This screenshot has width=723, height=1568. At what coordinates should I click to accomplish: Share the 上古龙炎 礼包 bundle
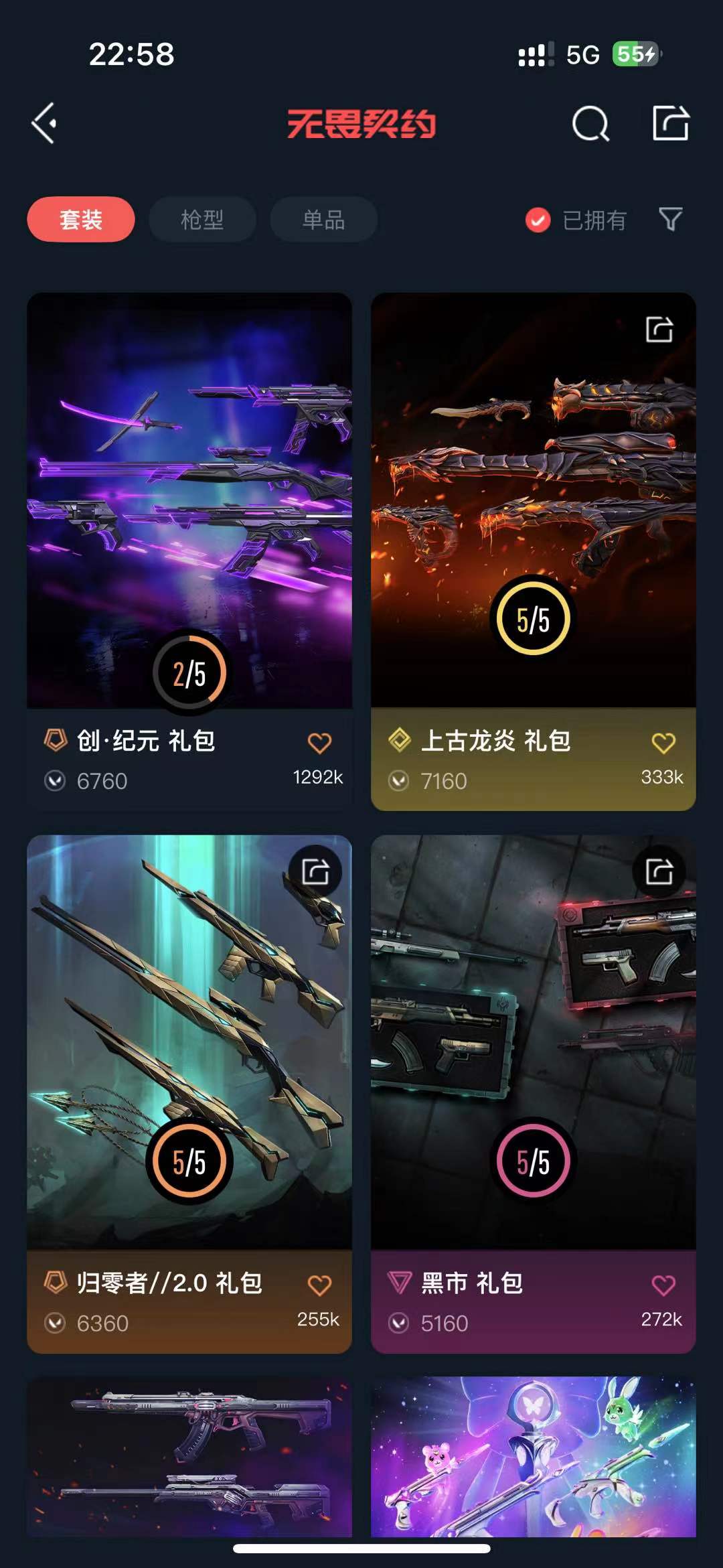pyautogui.click(x=659, y=330)
